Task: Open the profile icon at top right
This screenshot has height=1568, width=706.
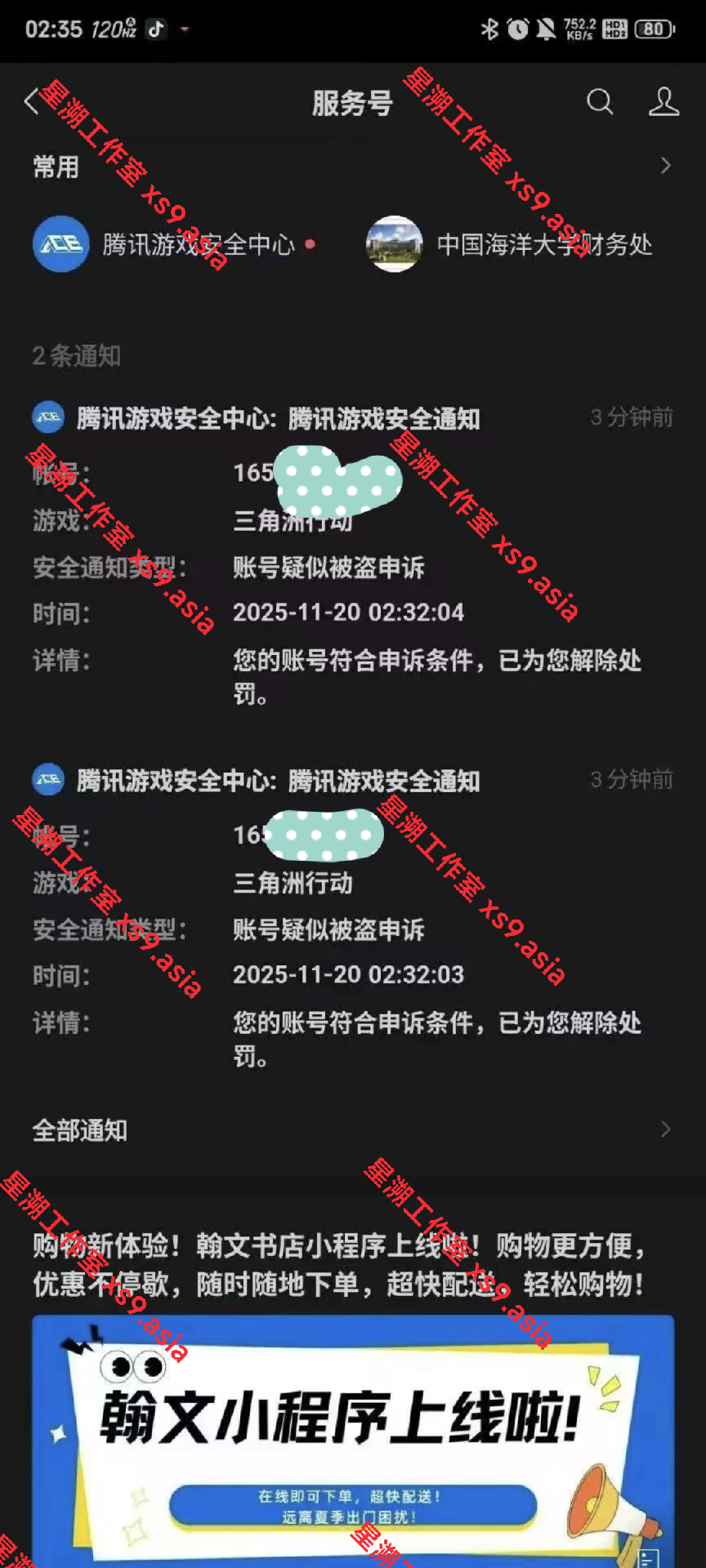Action: point(664,102)
